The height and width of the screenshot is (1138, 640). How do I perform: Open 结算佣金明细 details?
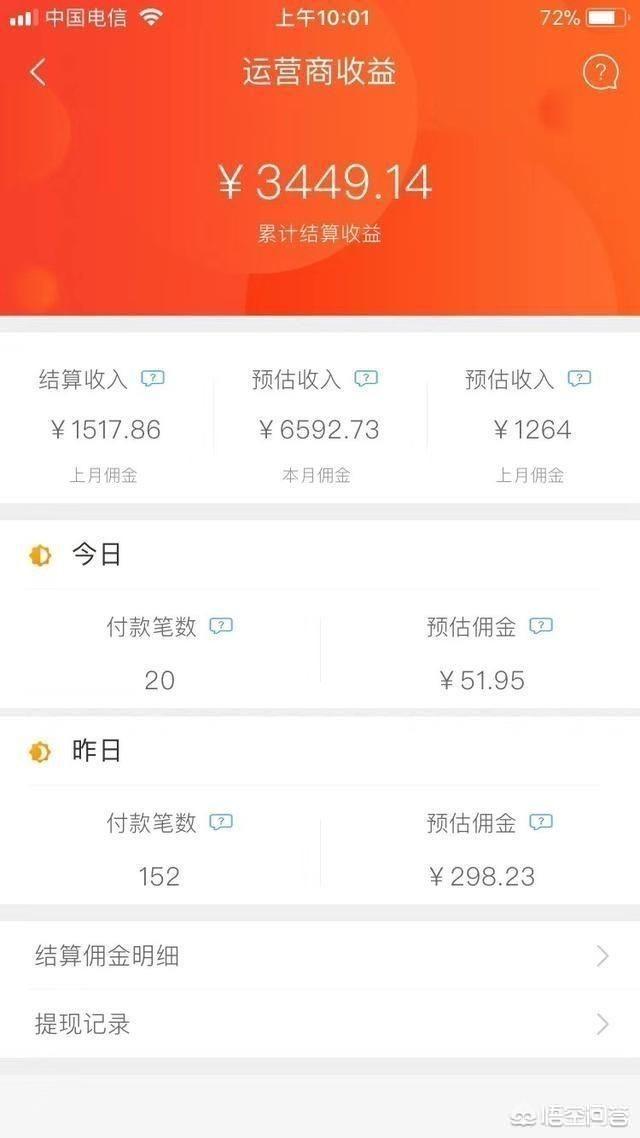click(x=320, y=956)
